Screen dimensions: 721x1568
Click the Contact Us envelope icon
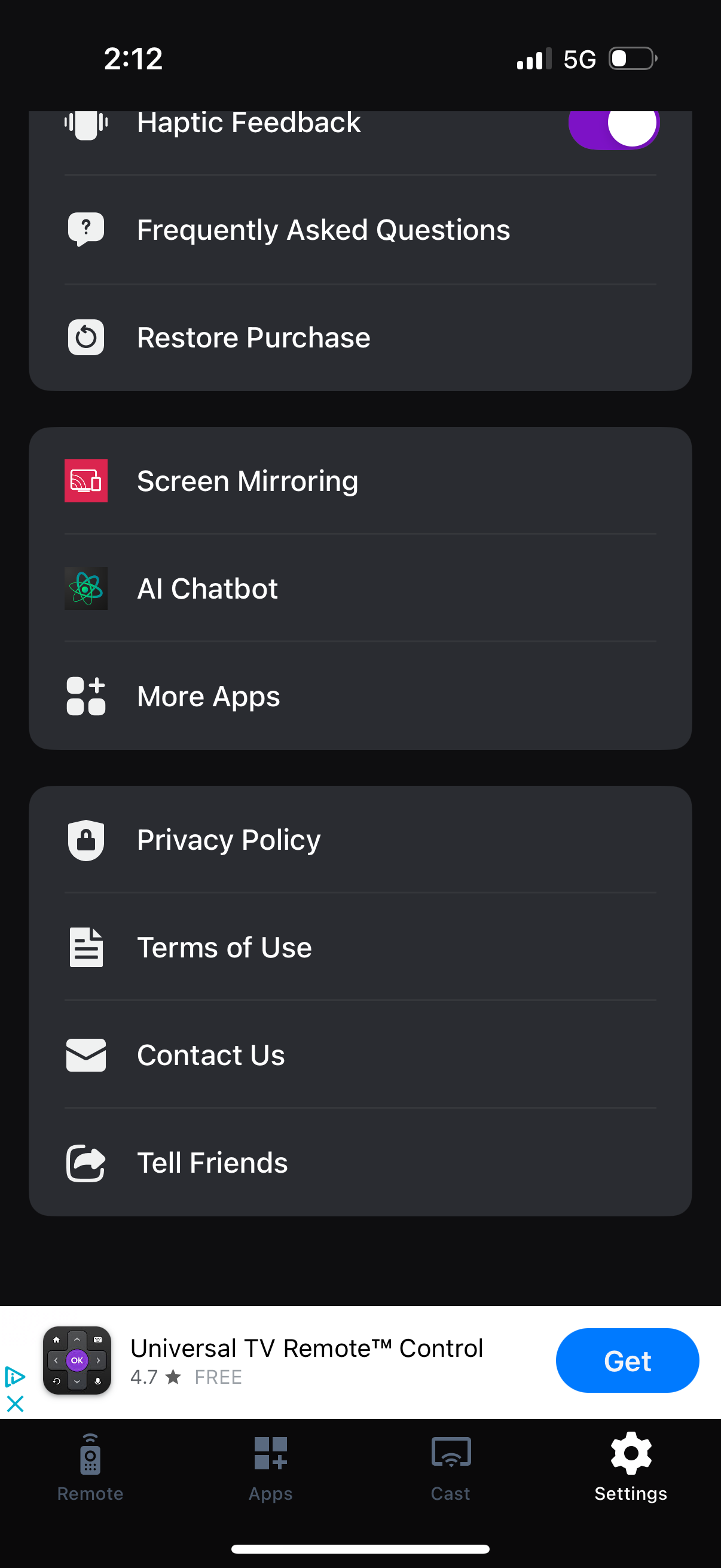(x=85, y=1055)
